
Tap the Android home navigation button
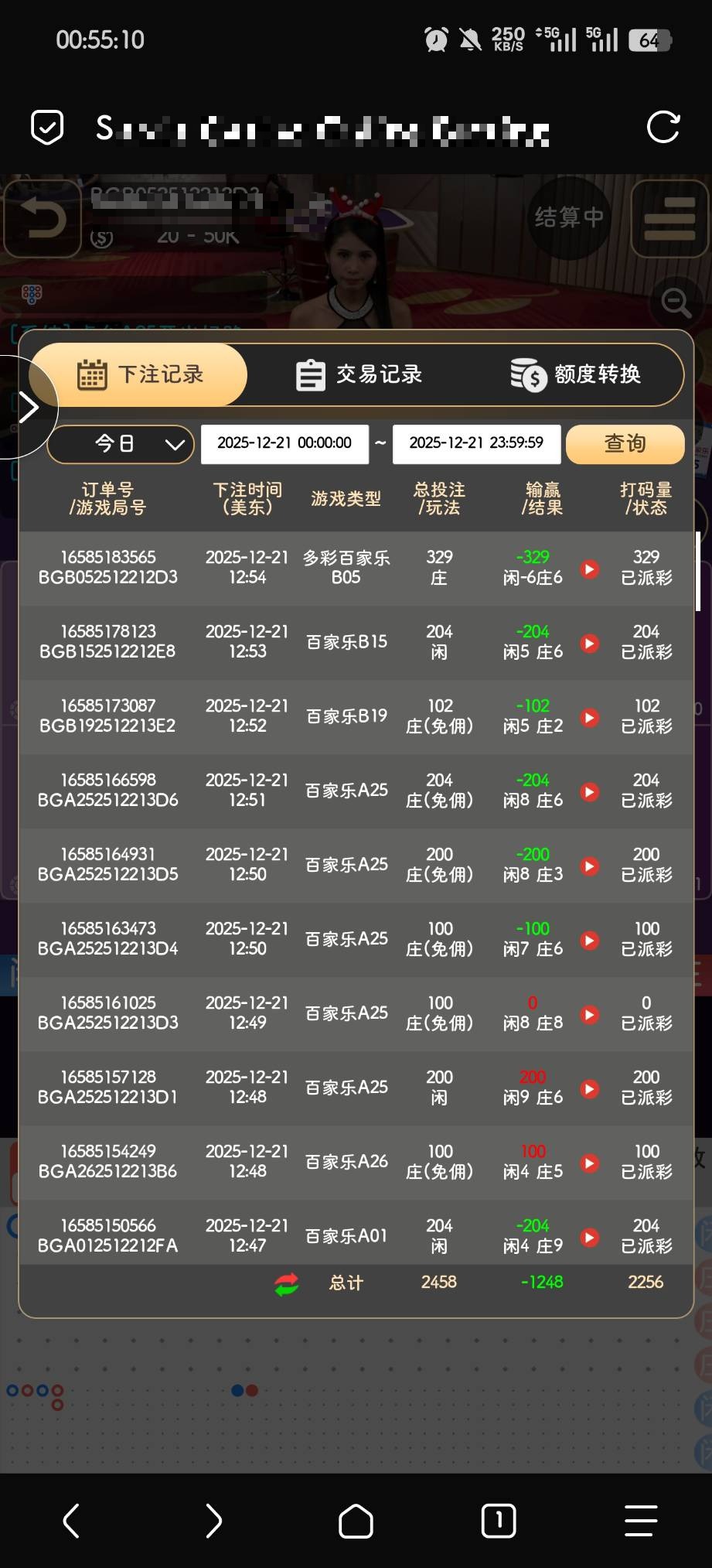(356, 1520)
